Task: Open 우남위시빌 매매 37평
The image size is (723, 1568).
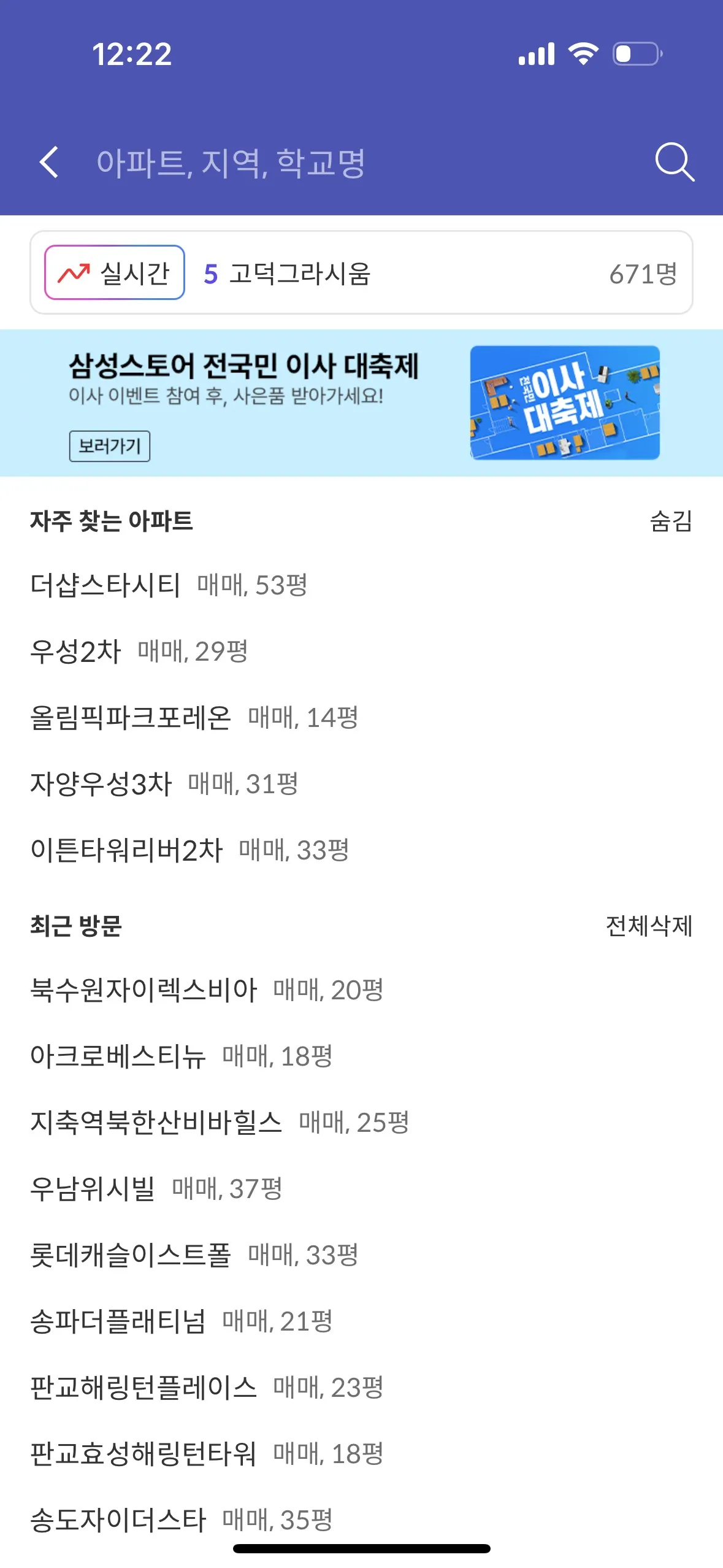Action: point(156,1189)
